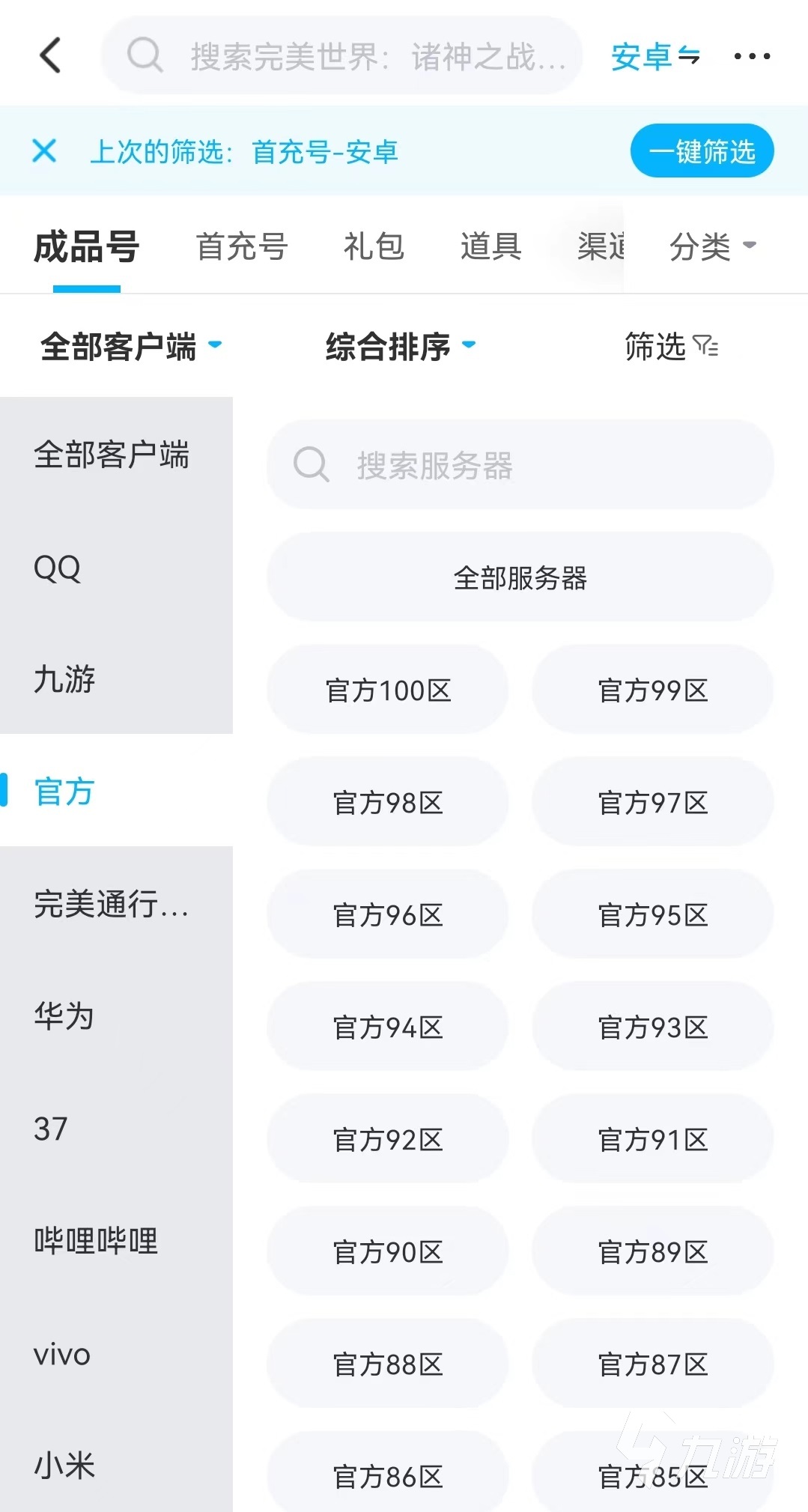Open the 道具 tab
Image resolution: width=808 pixels, height=1512 pixels.
pos(490,246)
